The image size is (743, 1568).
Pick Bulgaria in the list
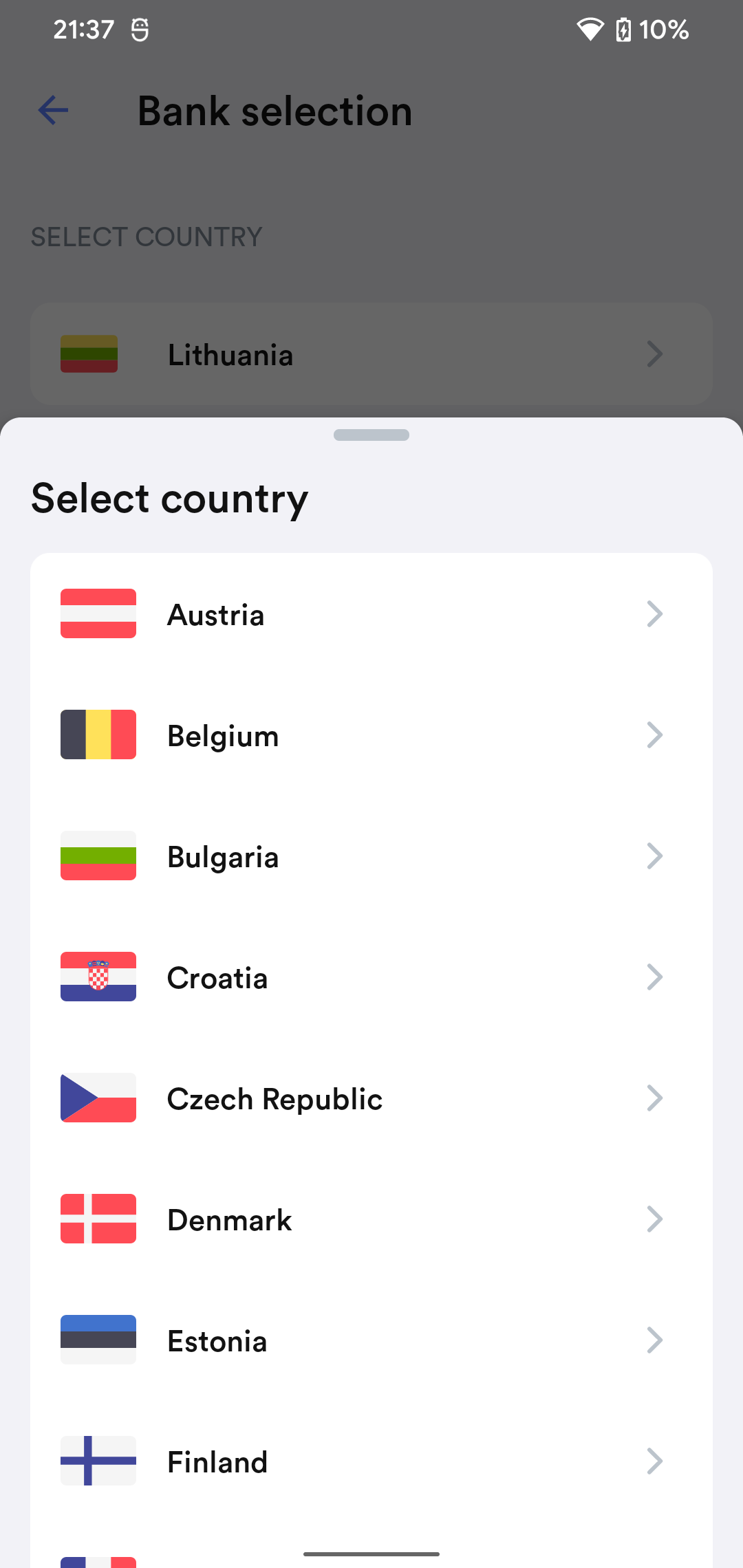point(371,856)
